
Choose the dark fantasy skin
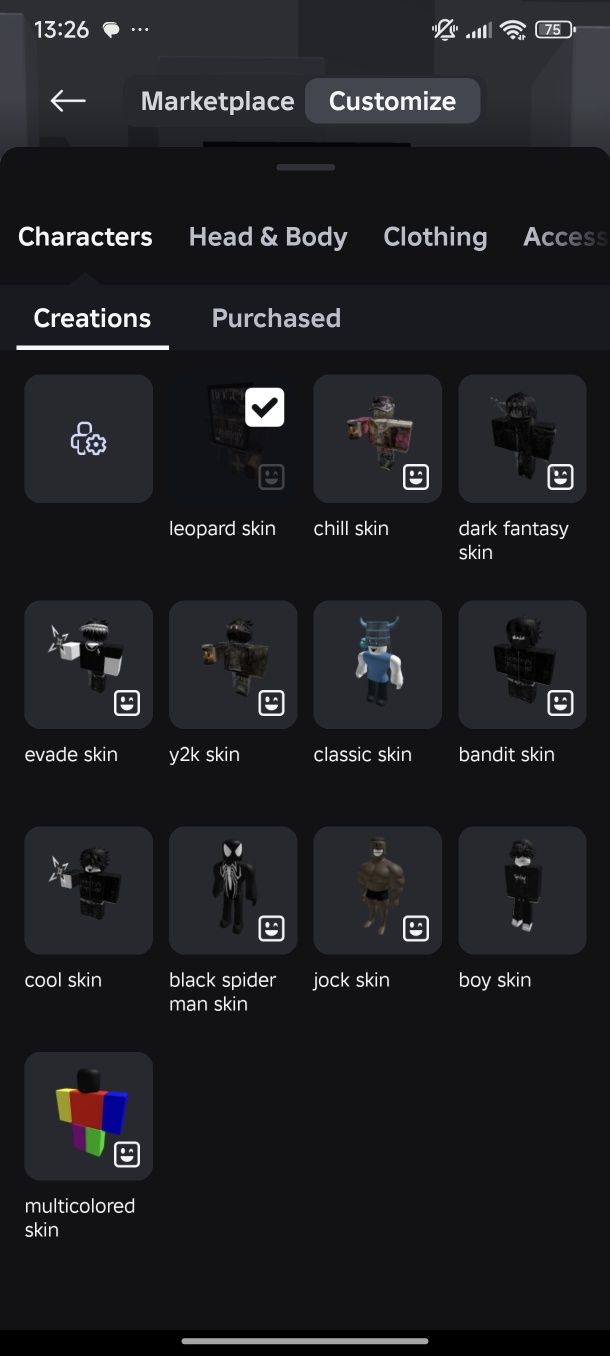(522, 439)
